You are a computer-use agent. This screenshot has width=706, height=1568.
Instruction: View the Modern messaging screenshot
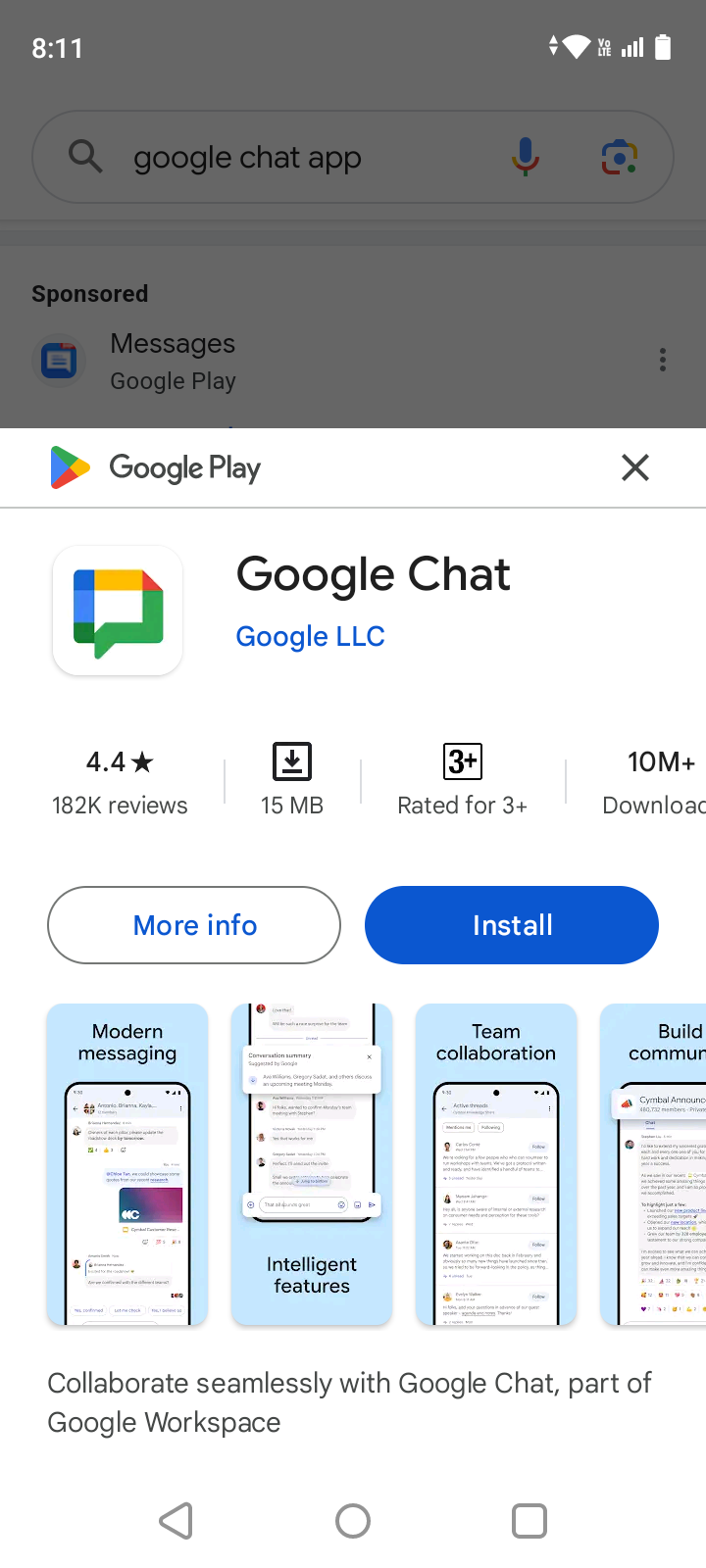click(127, 1164)
